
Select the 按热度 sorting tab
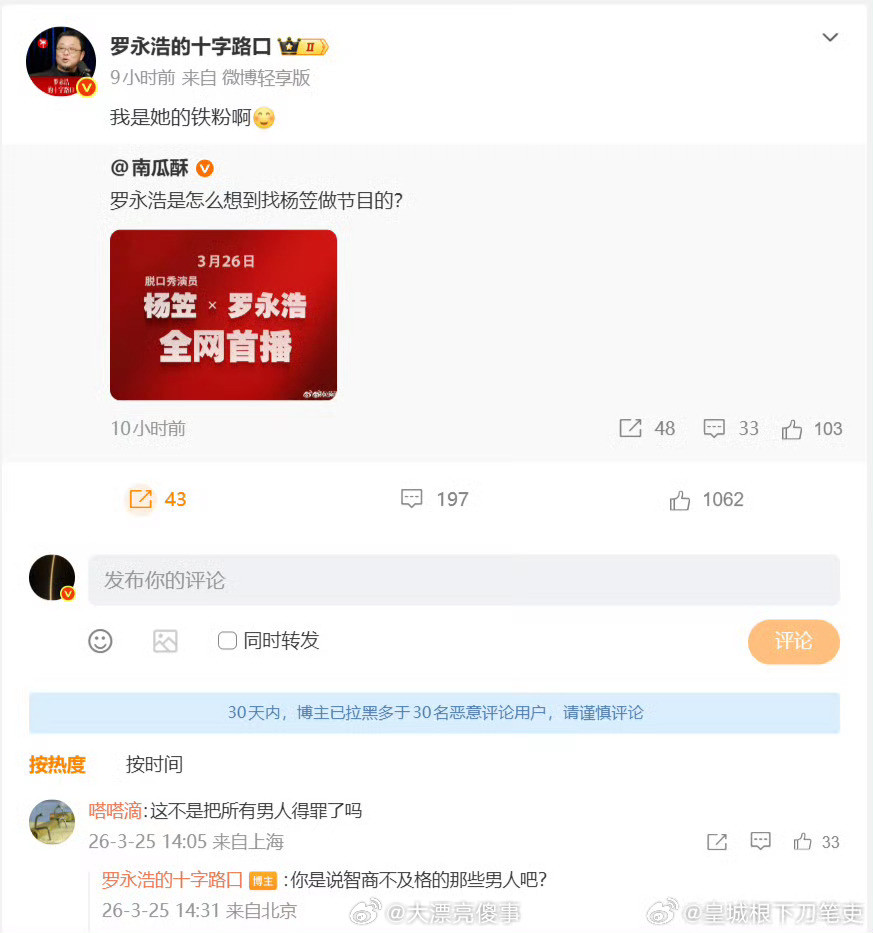(x=57, y=764)
